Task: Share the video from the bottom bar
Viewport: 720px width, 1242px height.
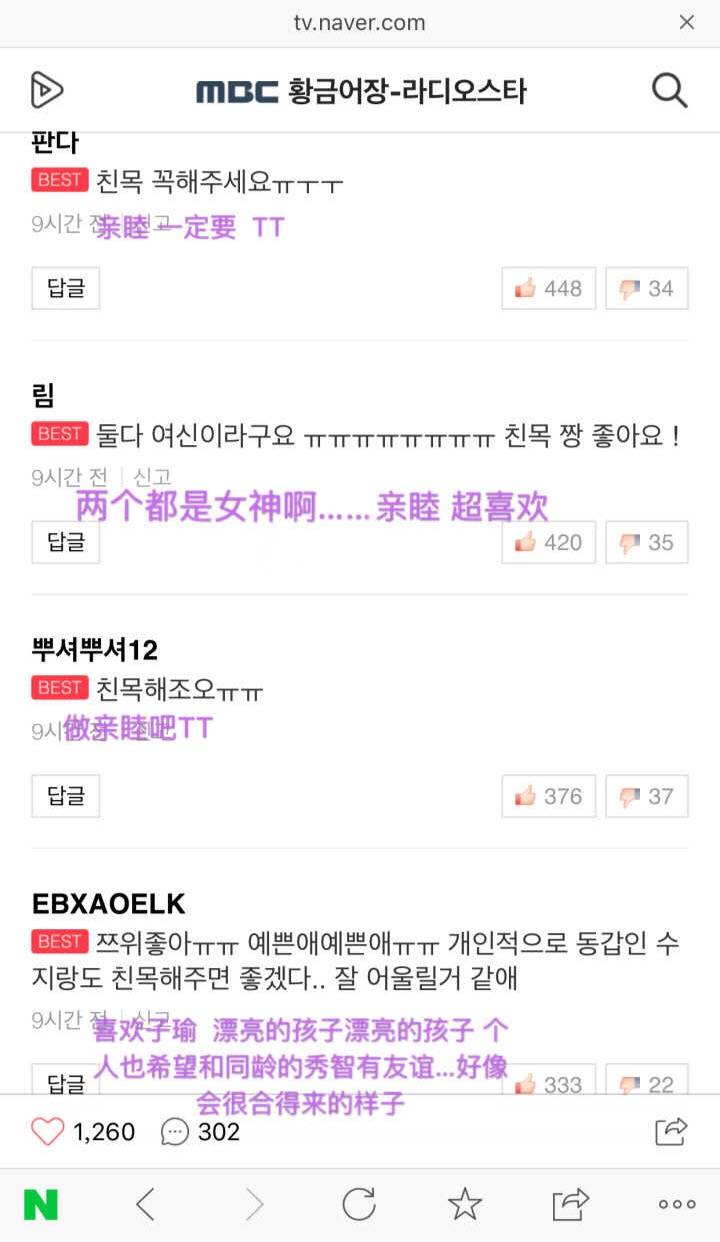Action: [671, 1130]
